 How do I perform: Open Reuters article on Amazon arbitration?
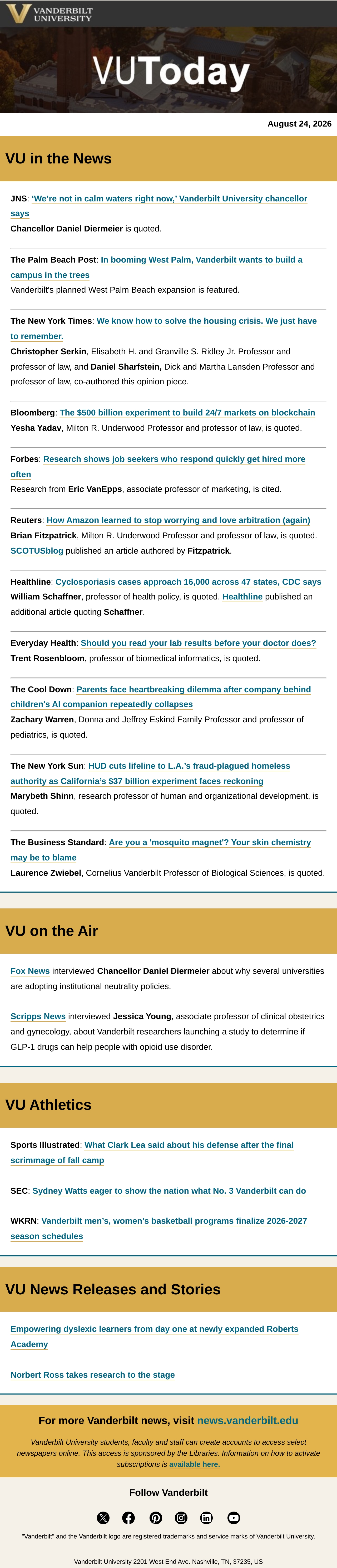(x=178, y=520)
